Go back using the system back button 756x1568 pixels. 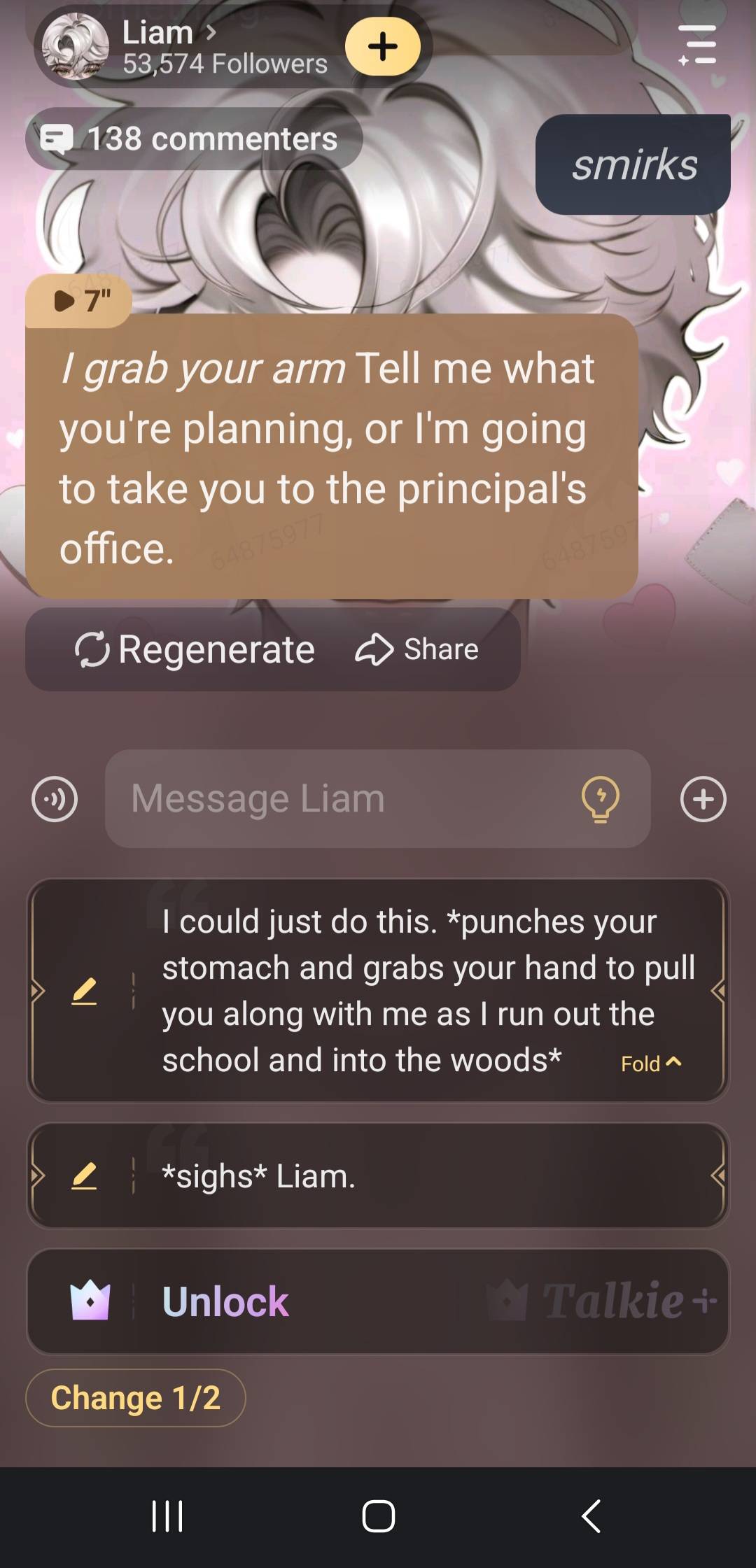[x=591, y=1516]
